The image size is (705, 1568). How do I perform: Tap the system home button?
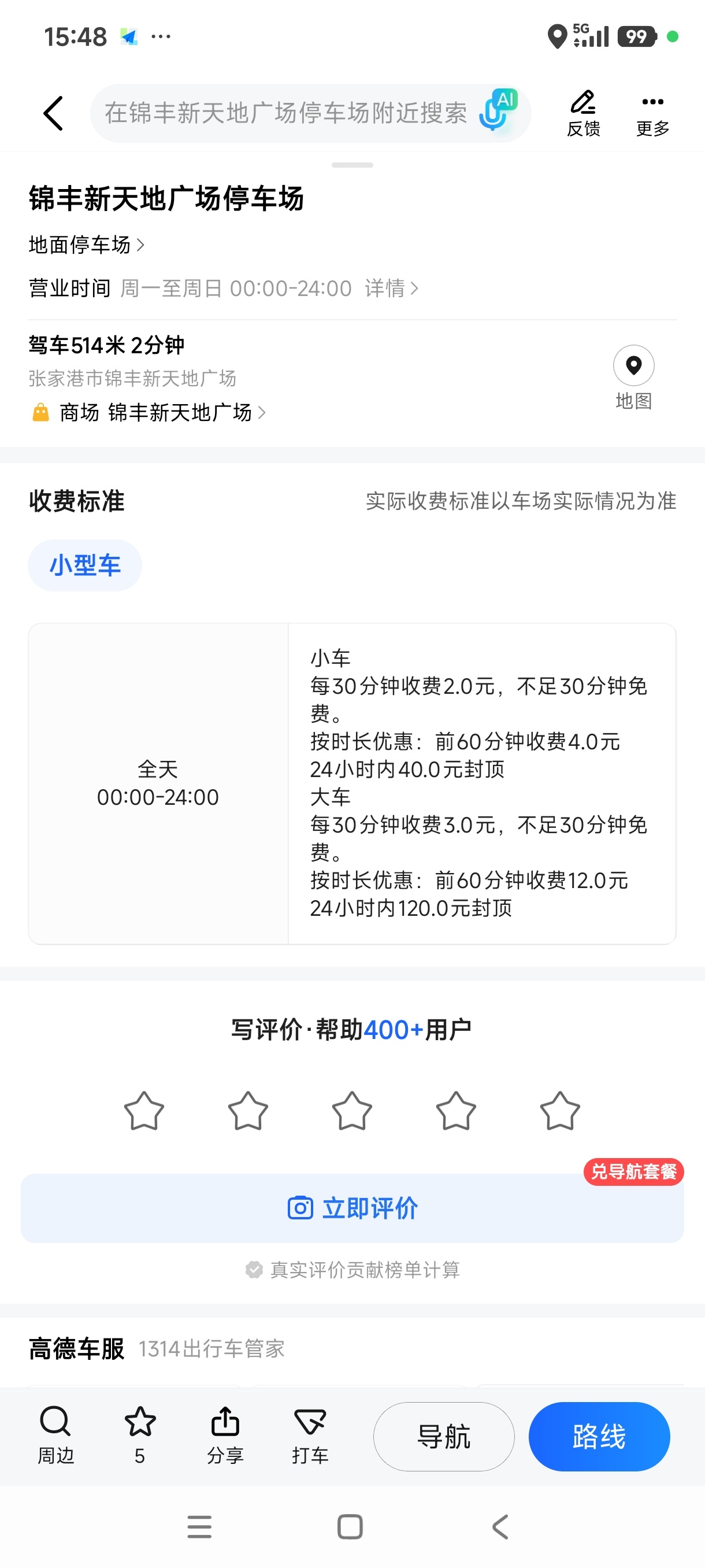350,1526
